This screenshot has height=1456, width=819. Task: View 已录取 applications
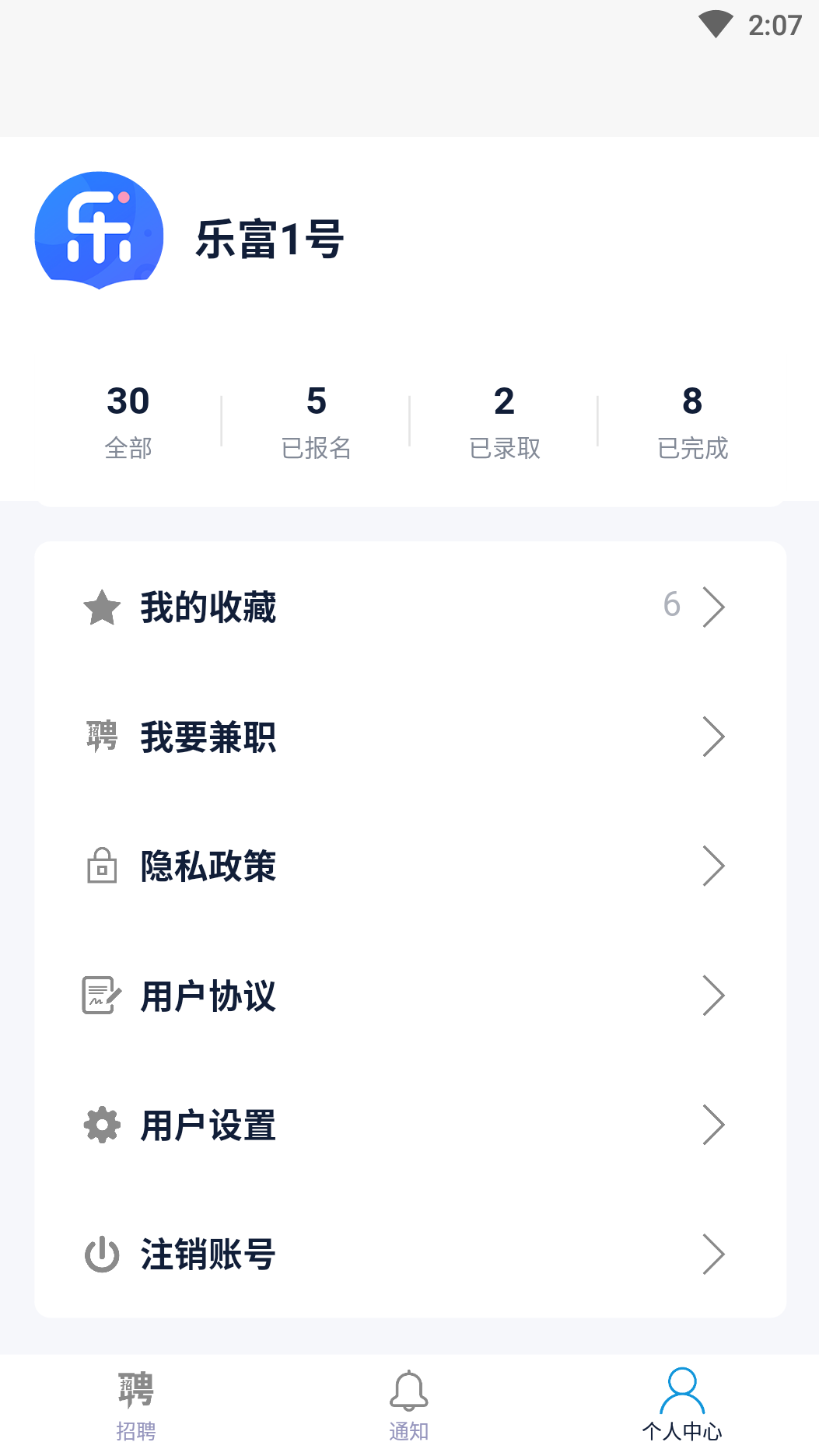(504, 422)
